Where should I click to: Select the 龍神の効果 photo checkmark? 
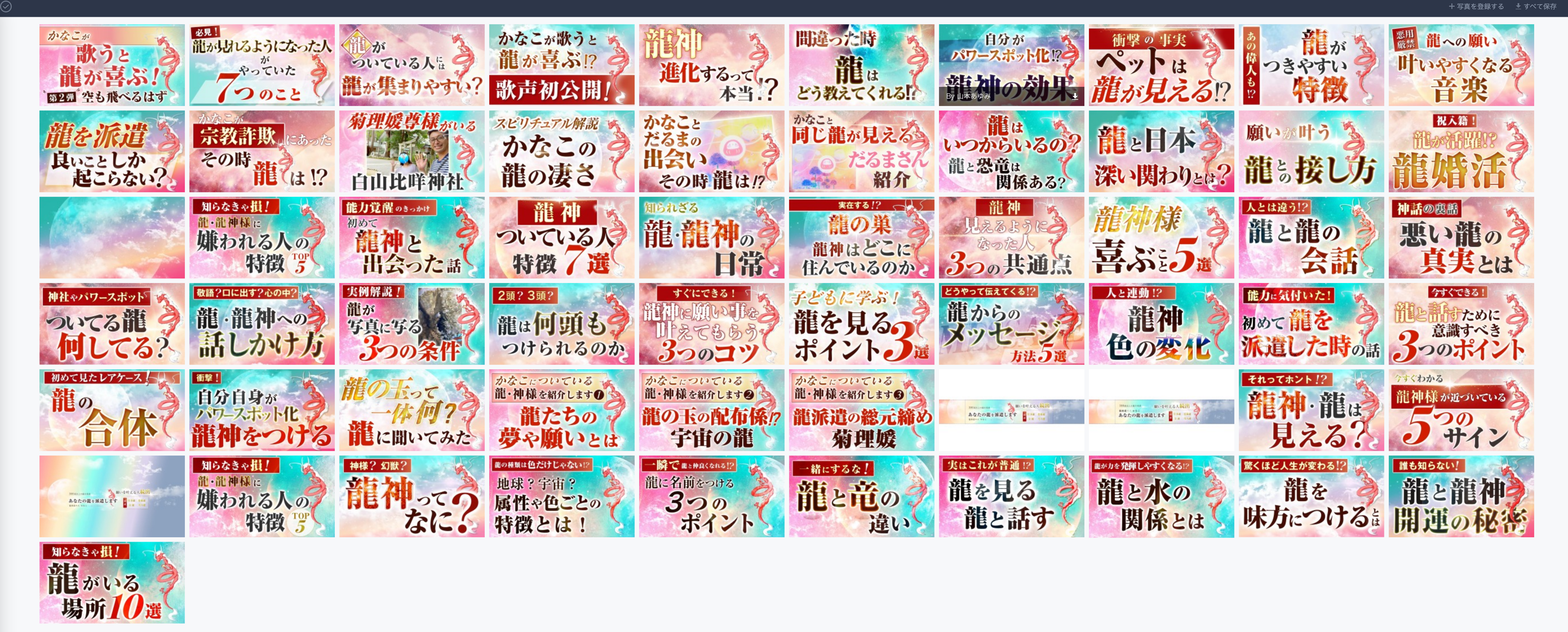click(x=1074, y=34)
